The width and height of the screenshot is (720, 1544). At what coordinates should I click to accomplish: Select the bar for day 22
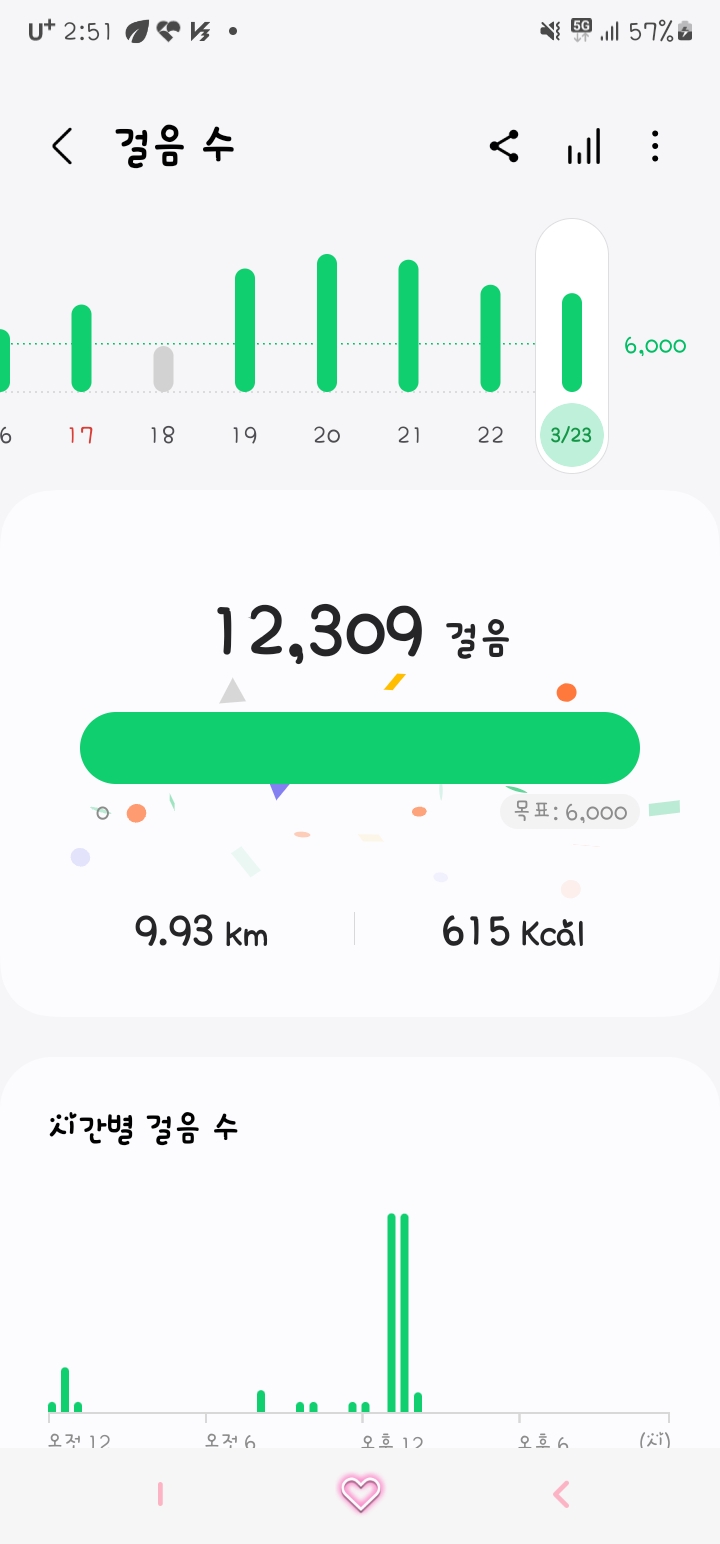coord(490,338)
